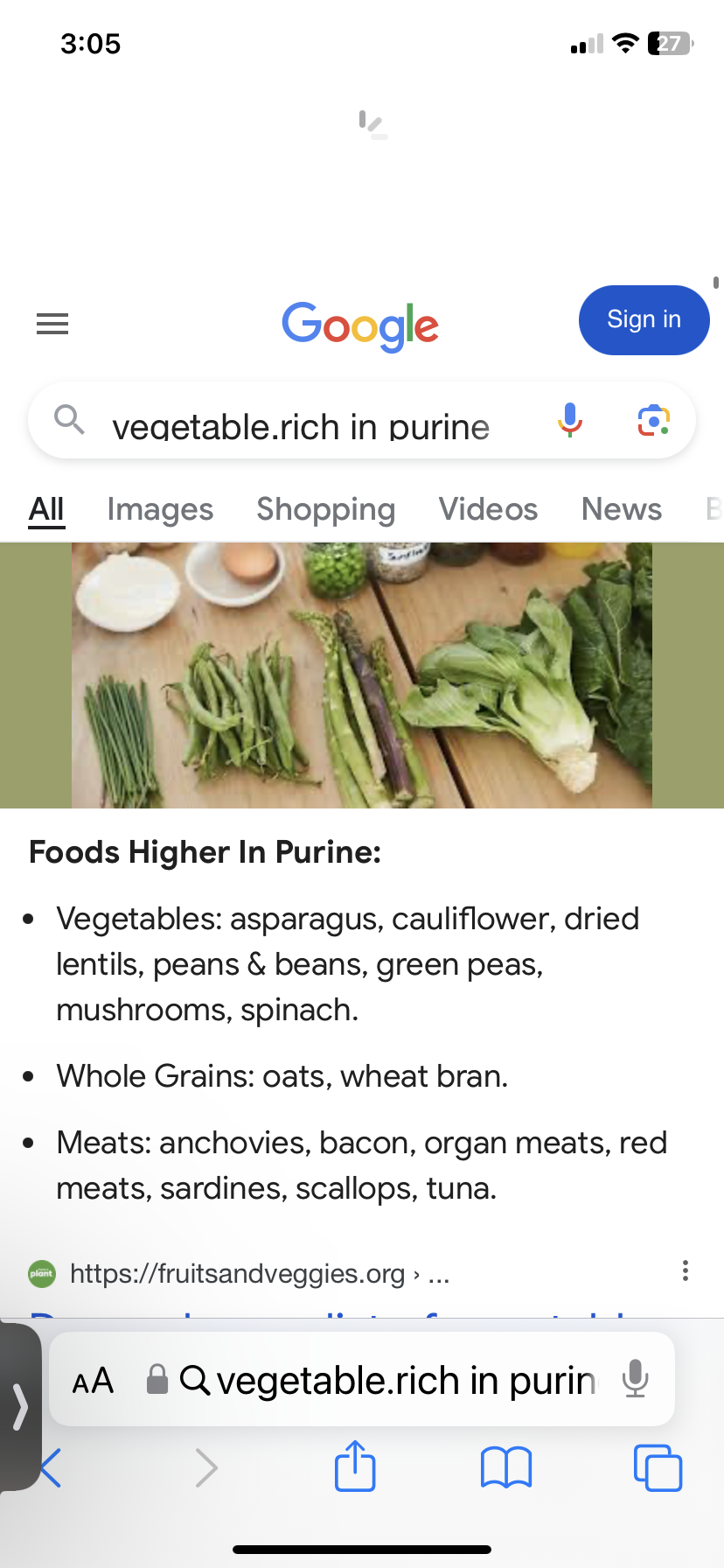Start voice search with Google microphone

[x=569, y=420]
